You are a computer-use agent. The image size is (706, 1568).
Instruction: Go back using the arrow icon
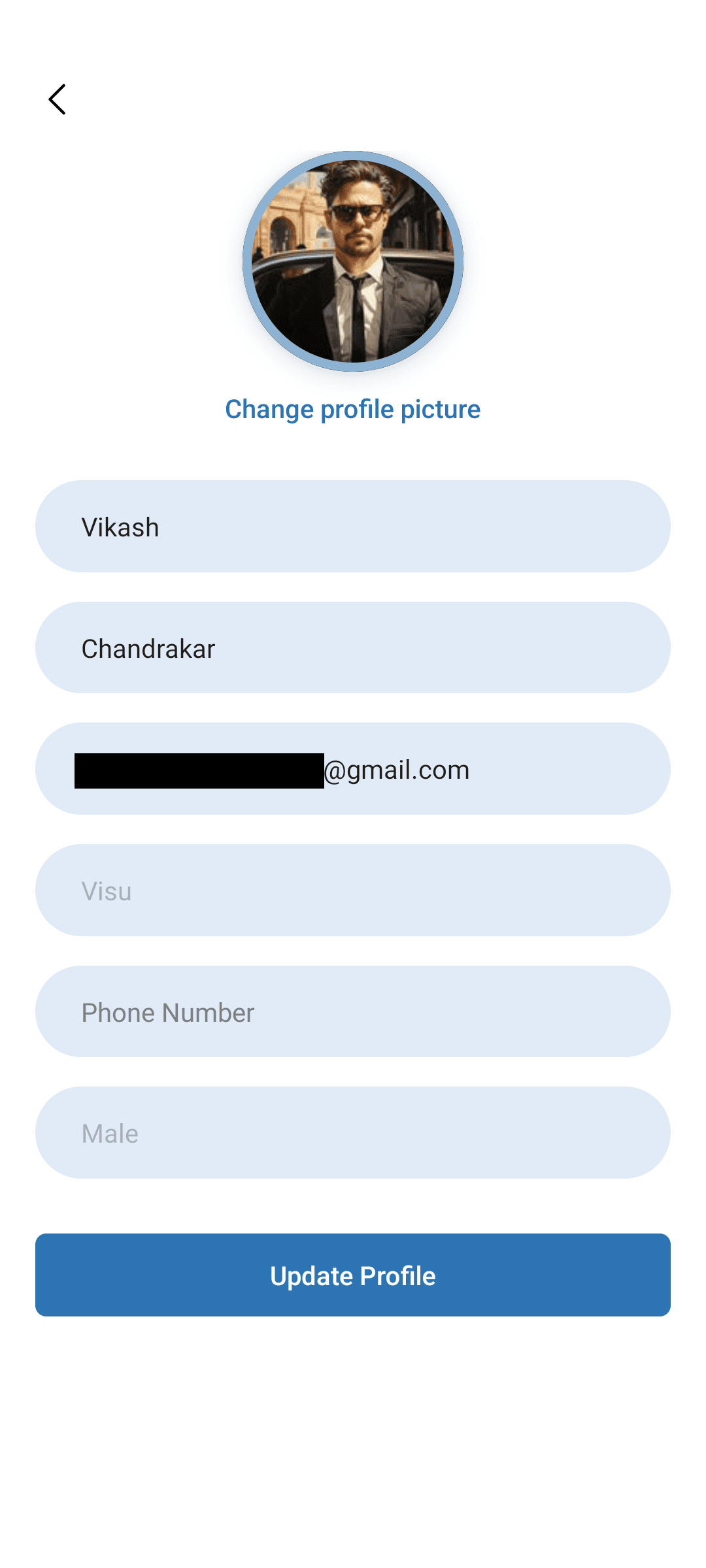(58, 99)
